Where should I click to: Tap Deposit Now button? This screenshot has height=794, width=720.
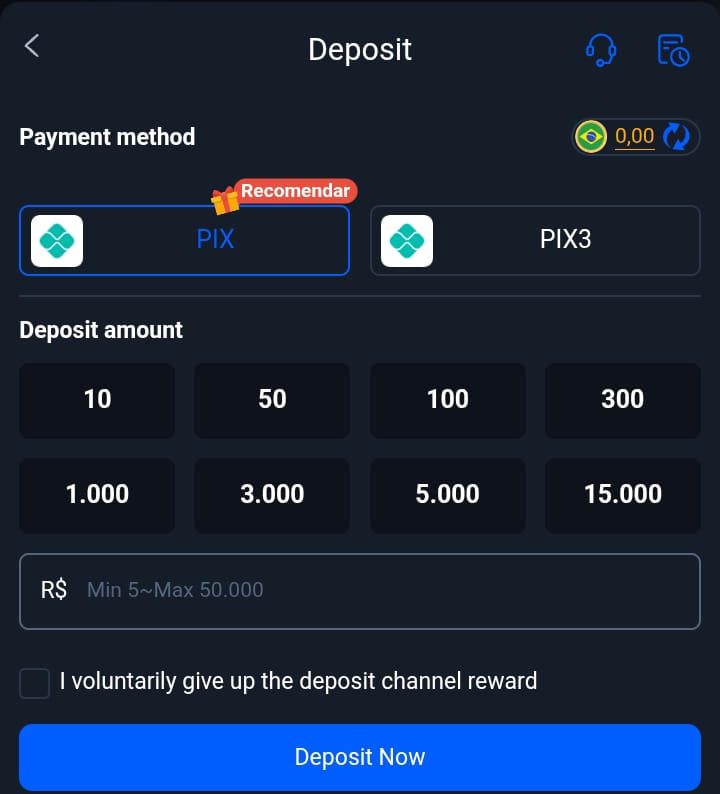click(x=360, y=758)
